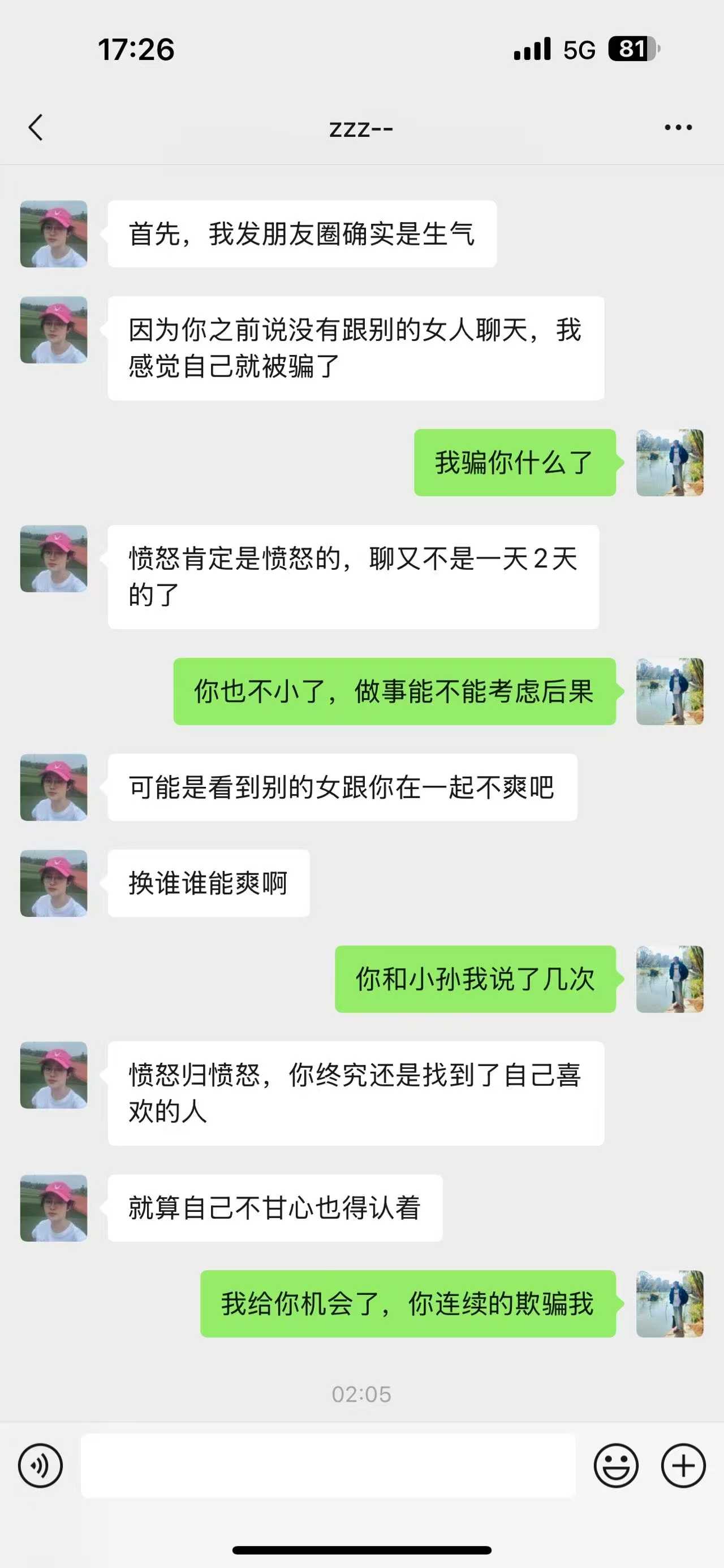The image size is (724, 1568).
Task: Tap own avatar beside 我骗你什么了
Action: coord(669,462)
